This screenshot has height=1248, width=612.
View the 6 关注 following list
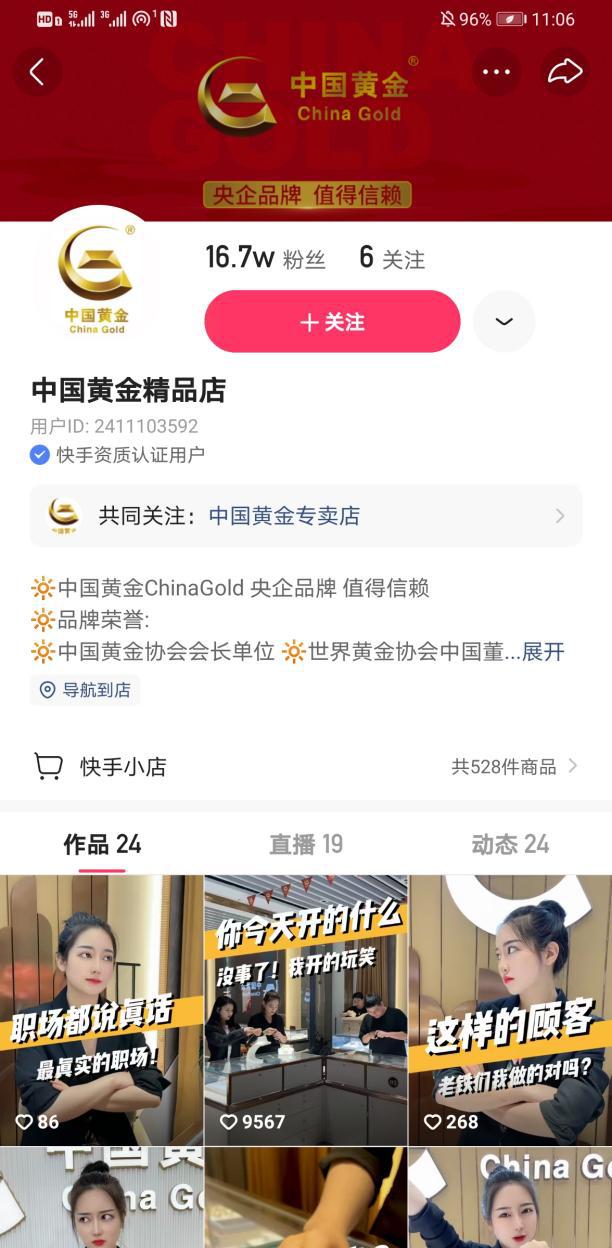click(x=392, y=258)
